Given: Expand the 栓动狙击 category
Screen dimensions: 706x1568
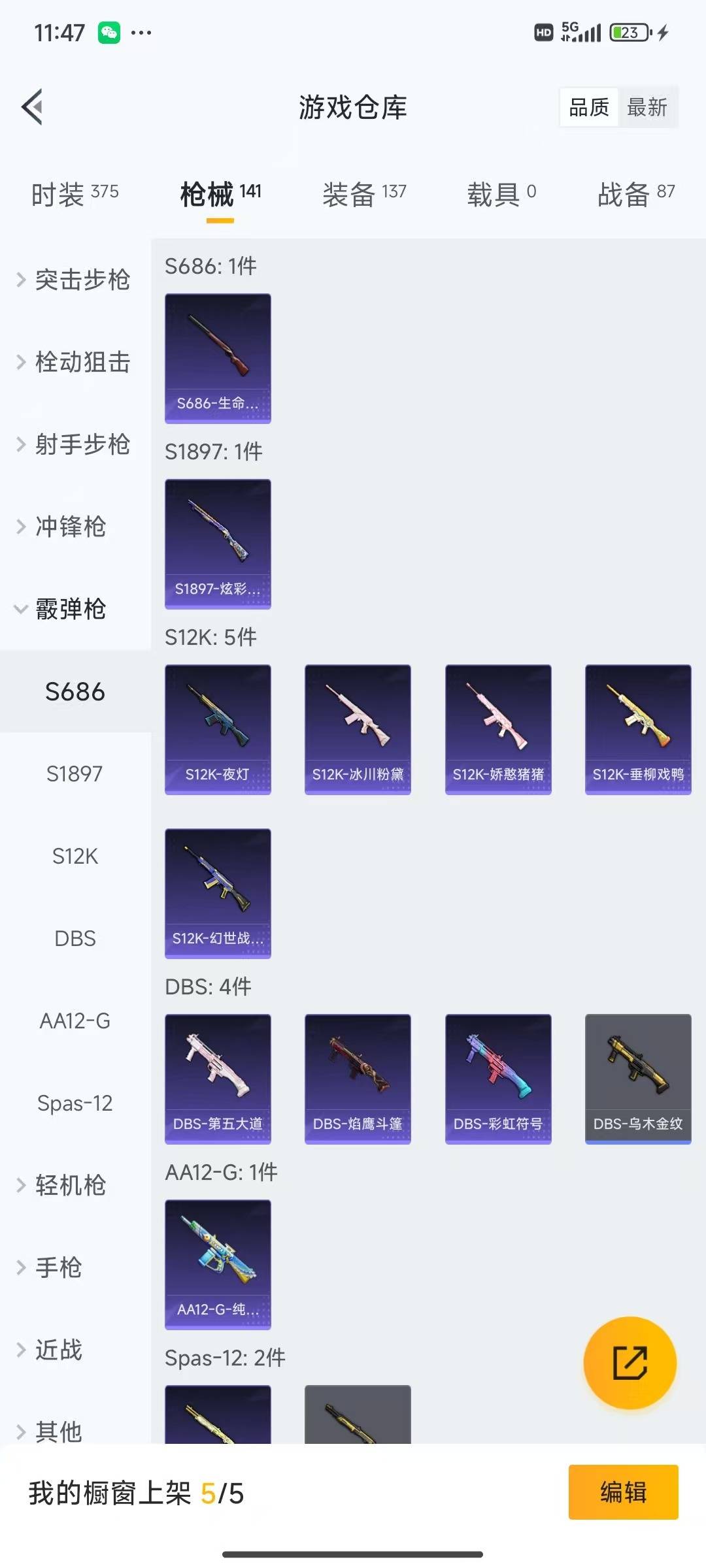Looking at the screenshot, I should tap(75, 362).
